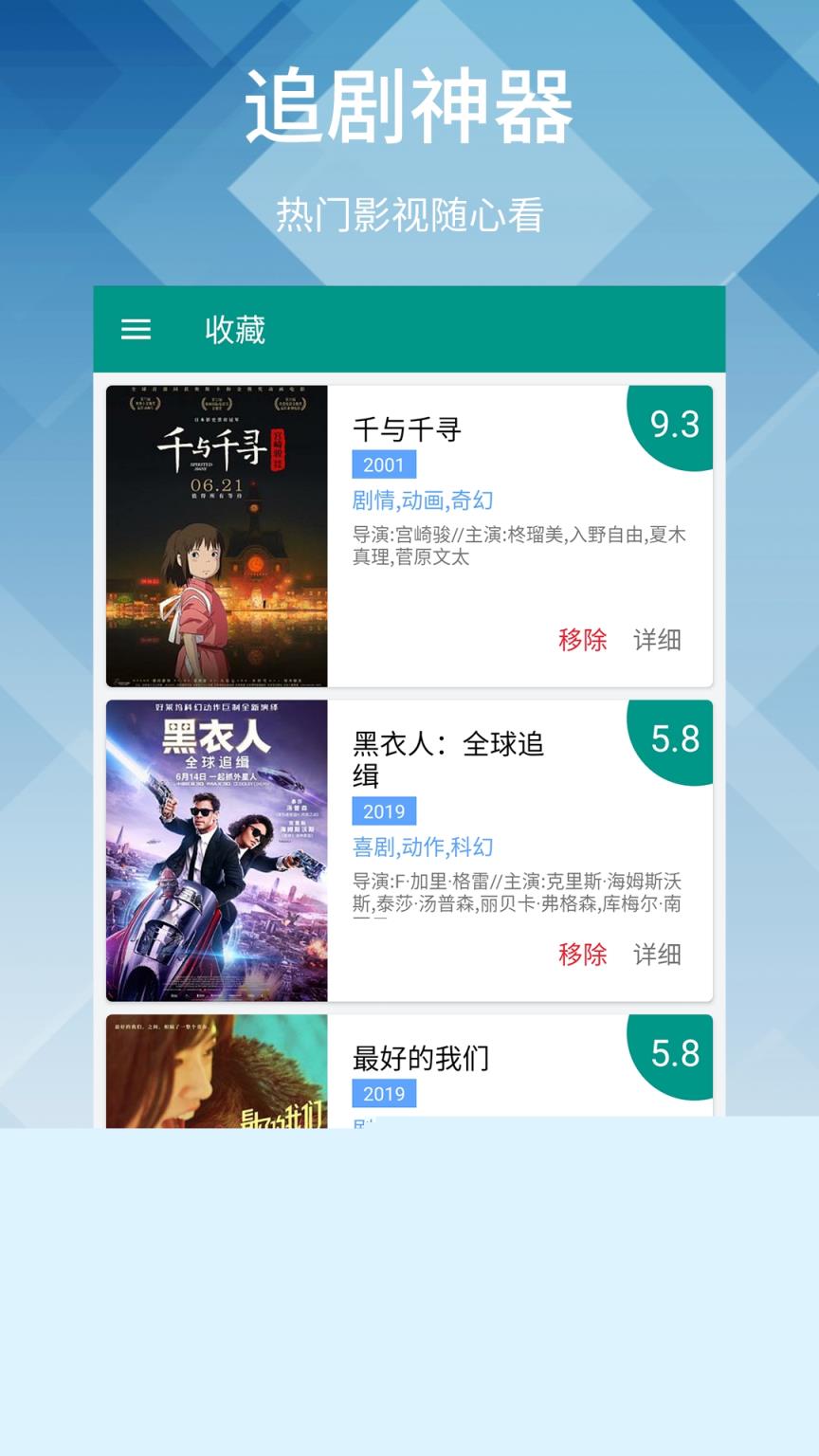Select the 千与千寻 movie poster
The height and width of the screenshot is (1456, 819).
click(x=215, y=533)
